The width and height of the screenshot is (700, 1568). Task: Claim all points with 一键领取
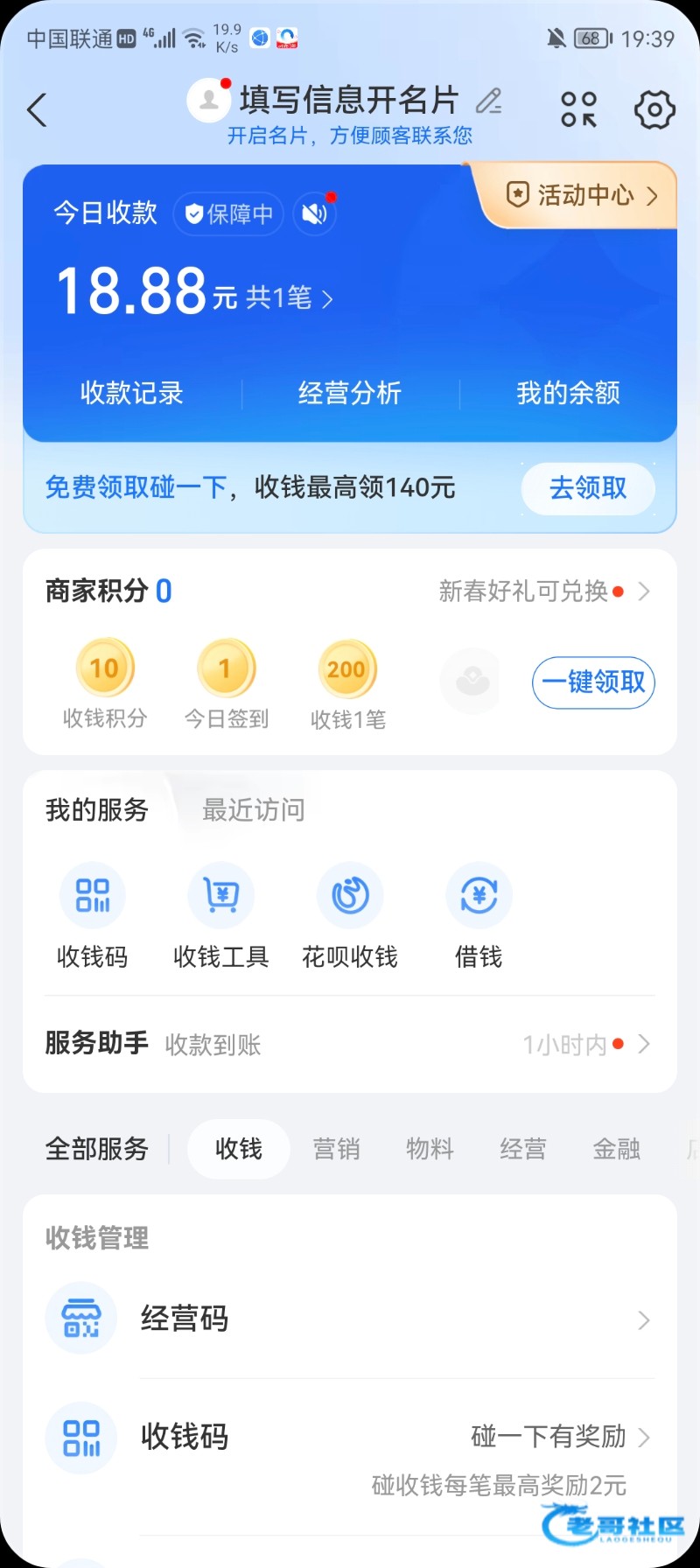click(593, 682)
